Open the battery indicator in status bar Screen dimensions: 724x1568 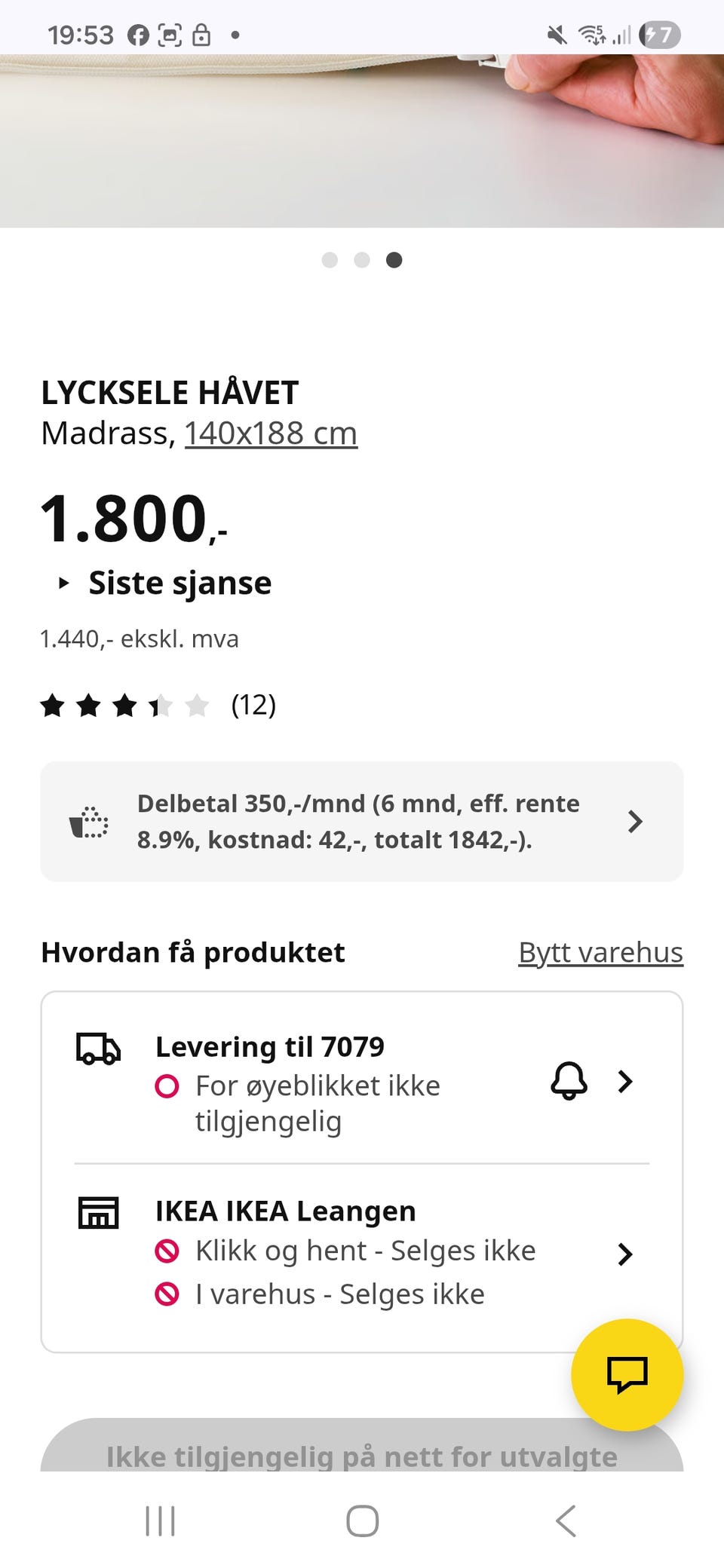tap(658, 34)
